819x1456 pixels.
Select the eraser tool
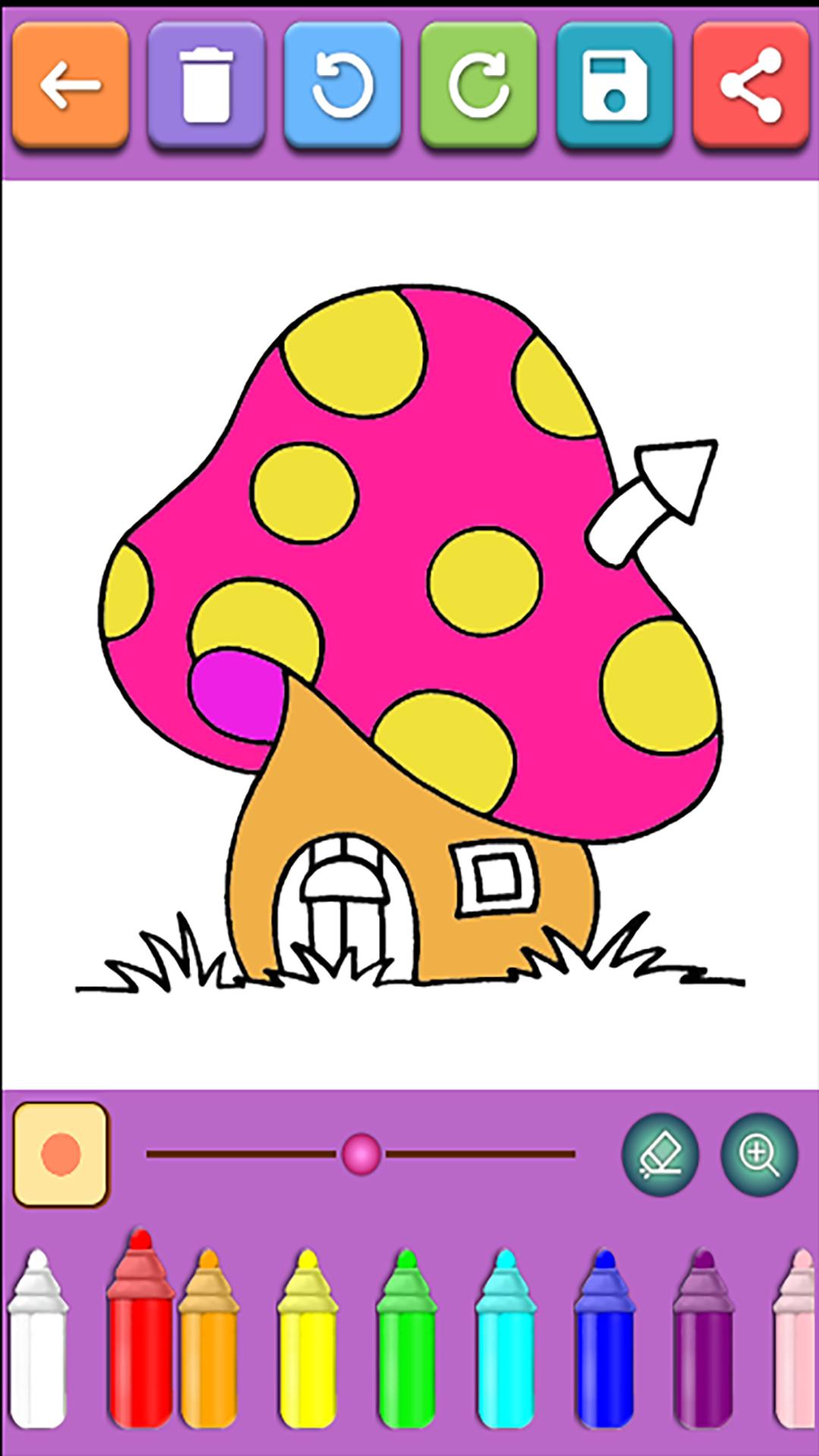(661, 1154)
